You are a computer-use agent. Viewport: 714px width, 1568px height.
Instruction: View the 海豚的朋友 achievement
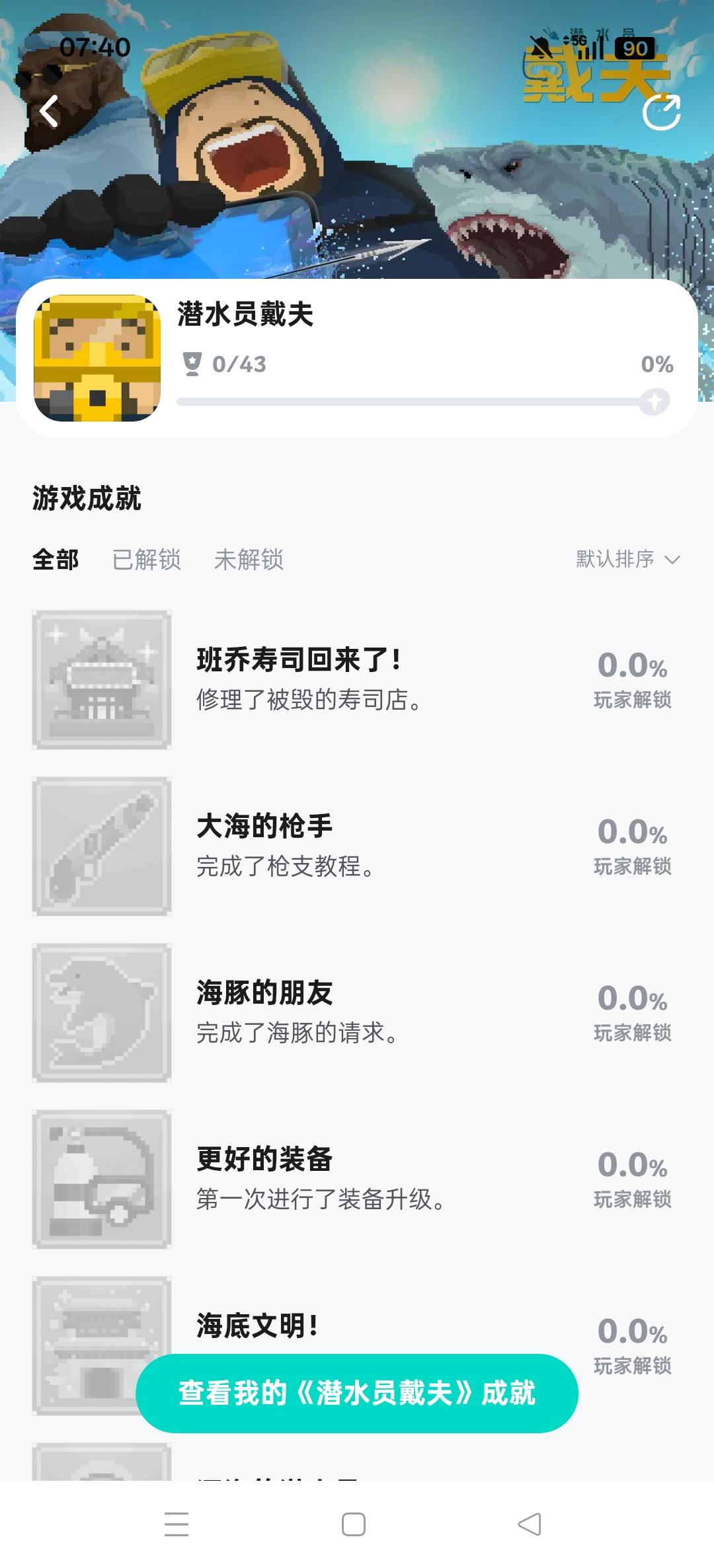[357, 1012]
